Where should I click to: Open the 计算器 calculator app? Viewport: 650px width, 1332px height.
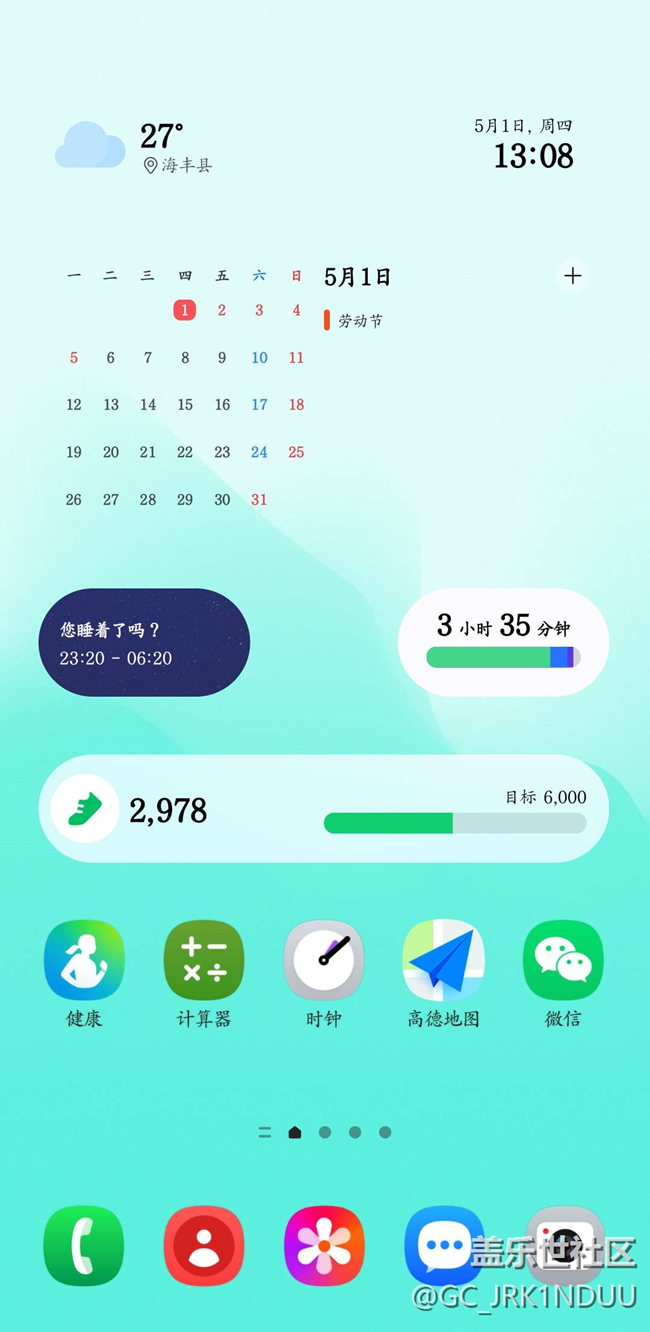204,961
